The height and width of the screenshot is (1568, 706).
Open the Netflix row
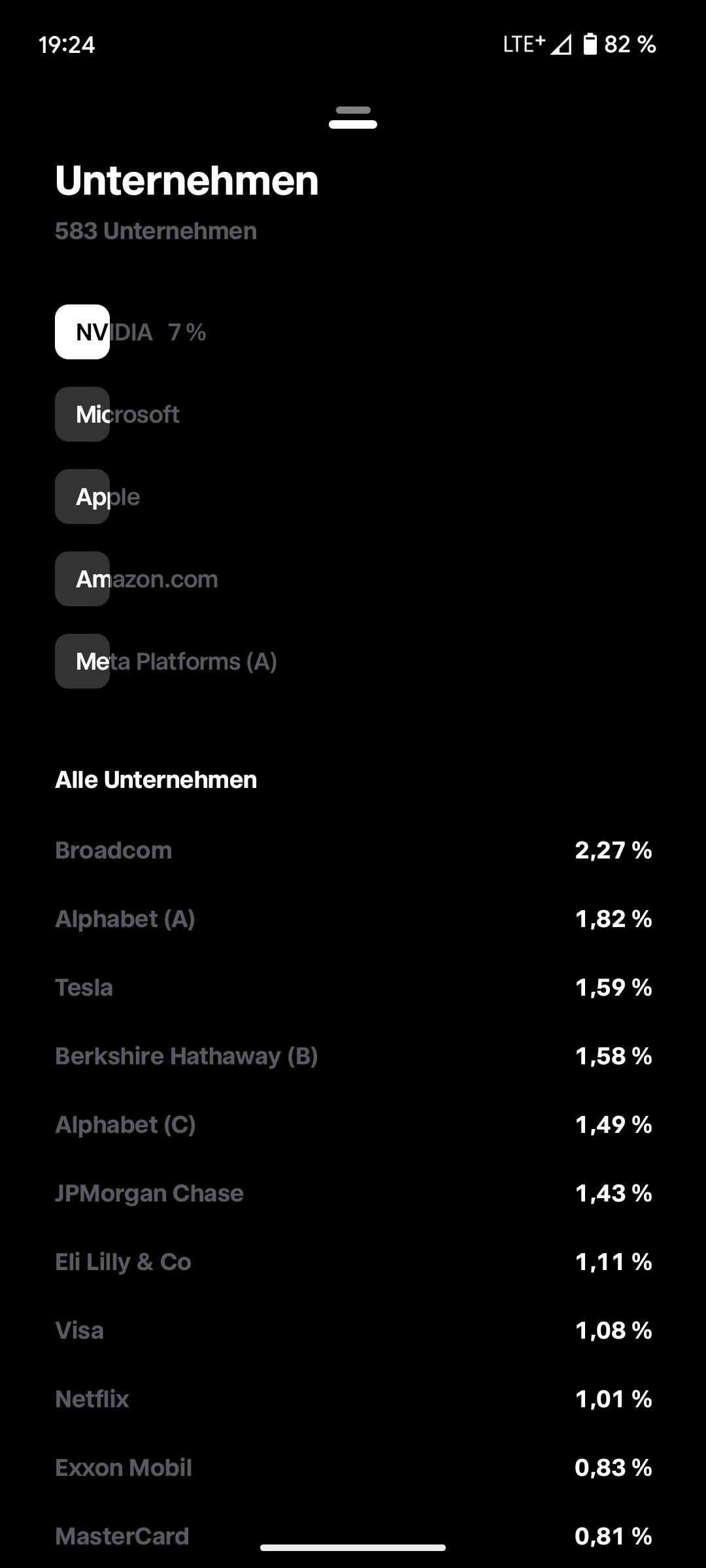[x=353, y=1399]
